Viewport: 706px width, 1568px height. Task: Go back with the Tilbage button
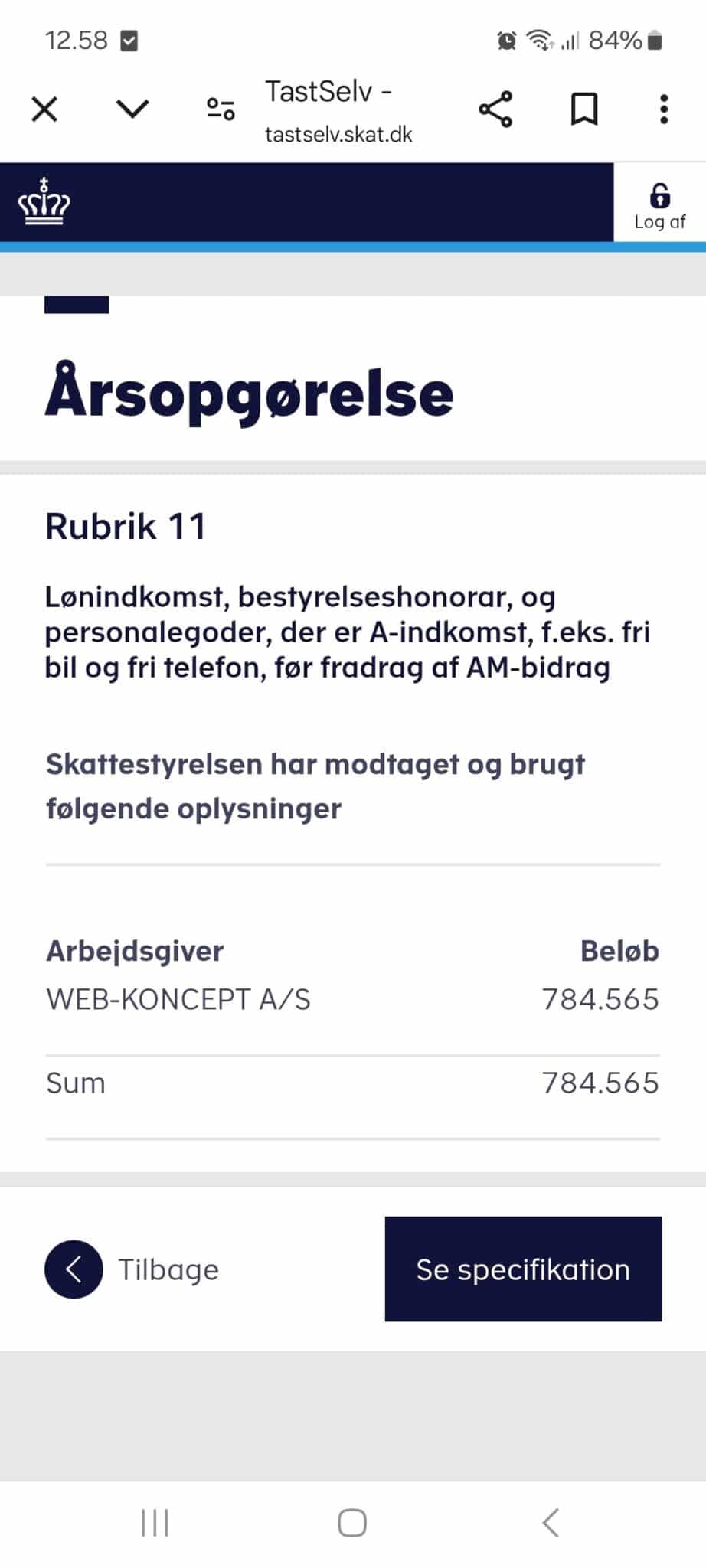click(x=132, y=1269)
